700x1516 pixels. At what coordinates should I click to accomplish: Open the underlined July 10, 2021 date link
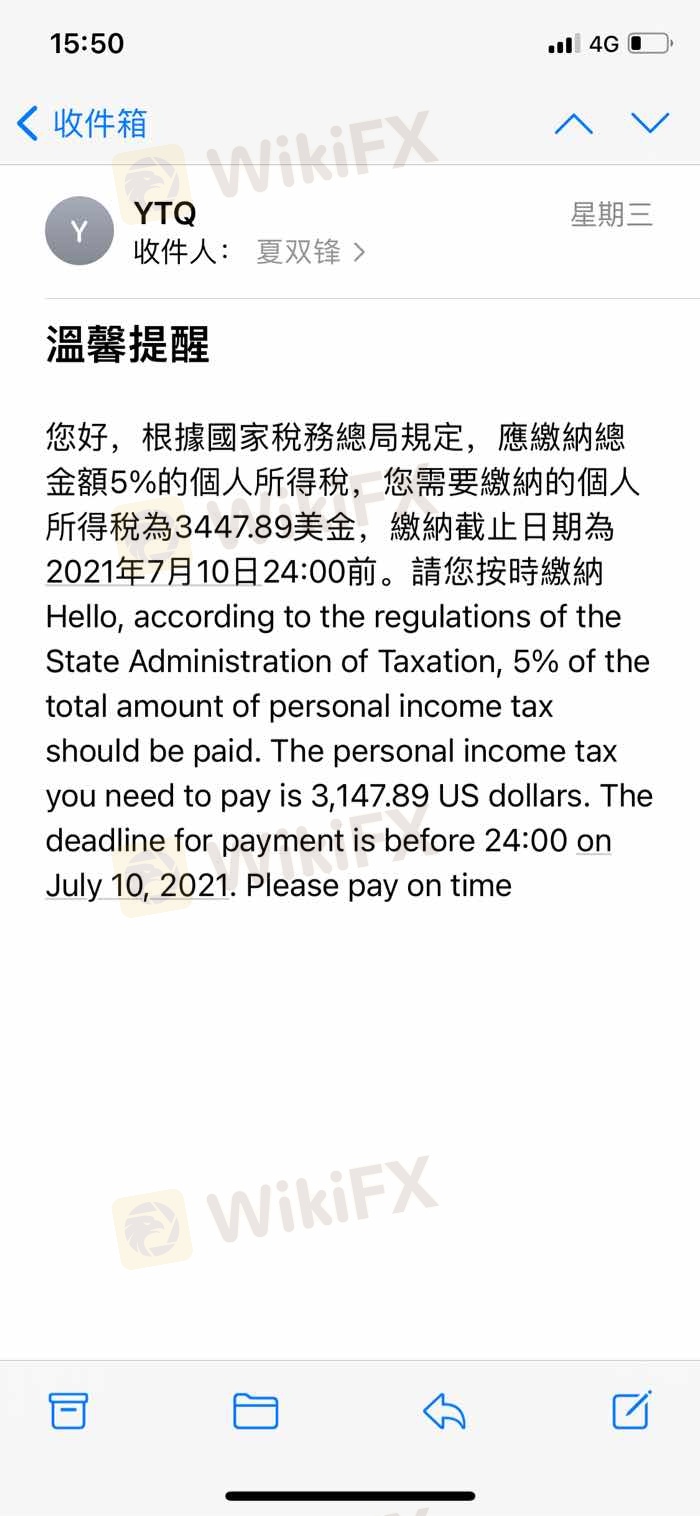137,885
